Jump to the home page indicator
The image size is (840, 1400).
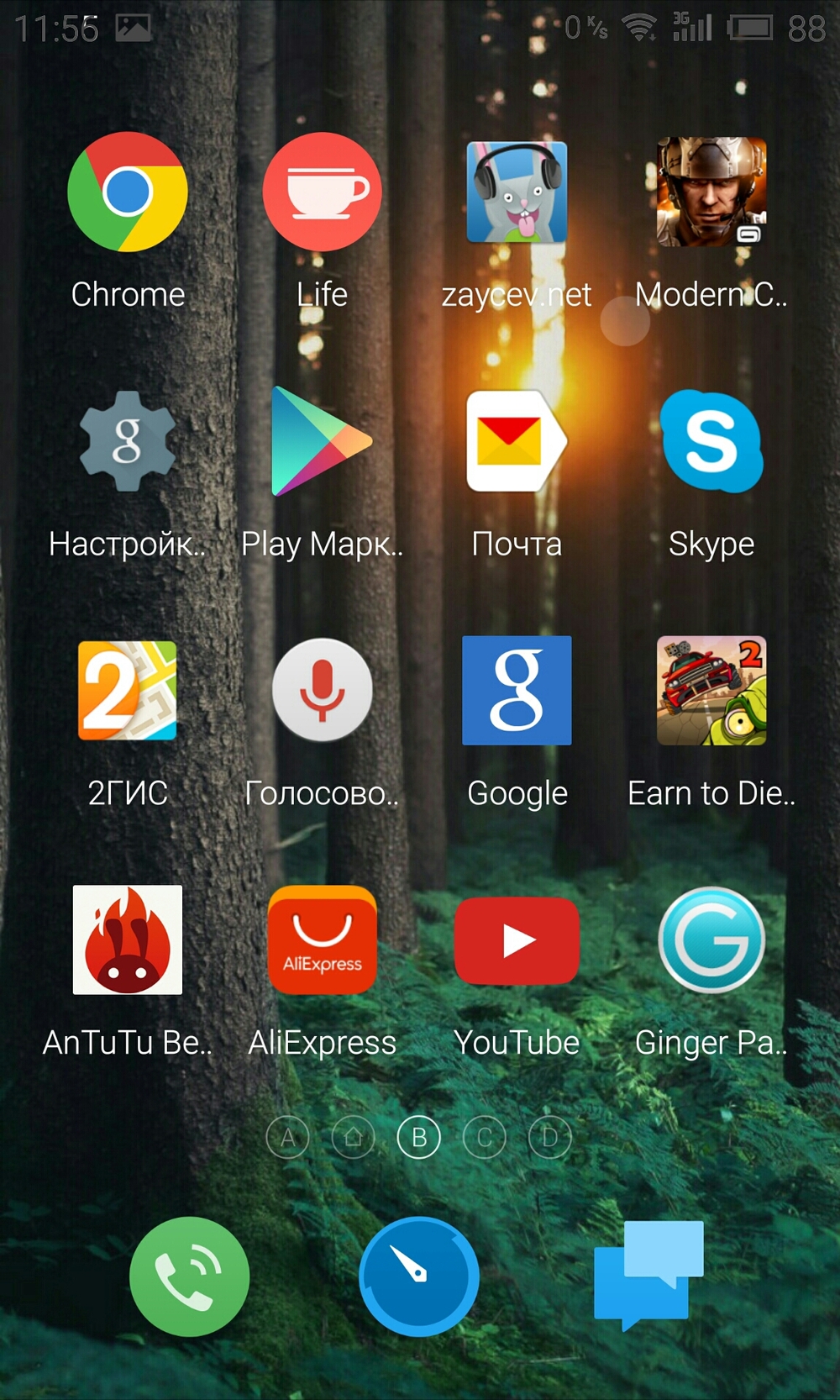click(354, 1137)
